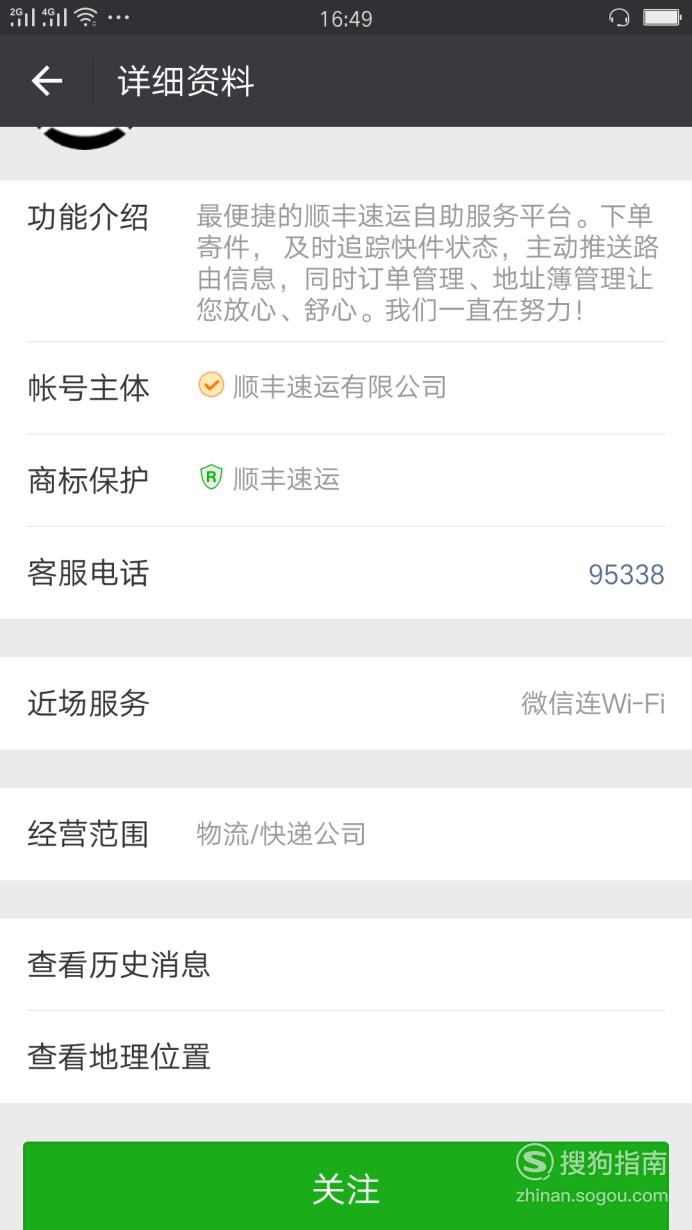Open the 帐号主体 company details row

tap(346, 388)
